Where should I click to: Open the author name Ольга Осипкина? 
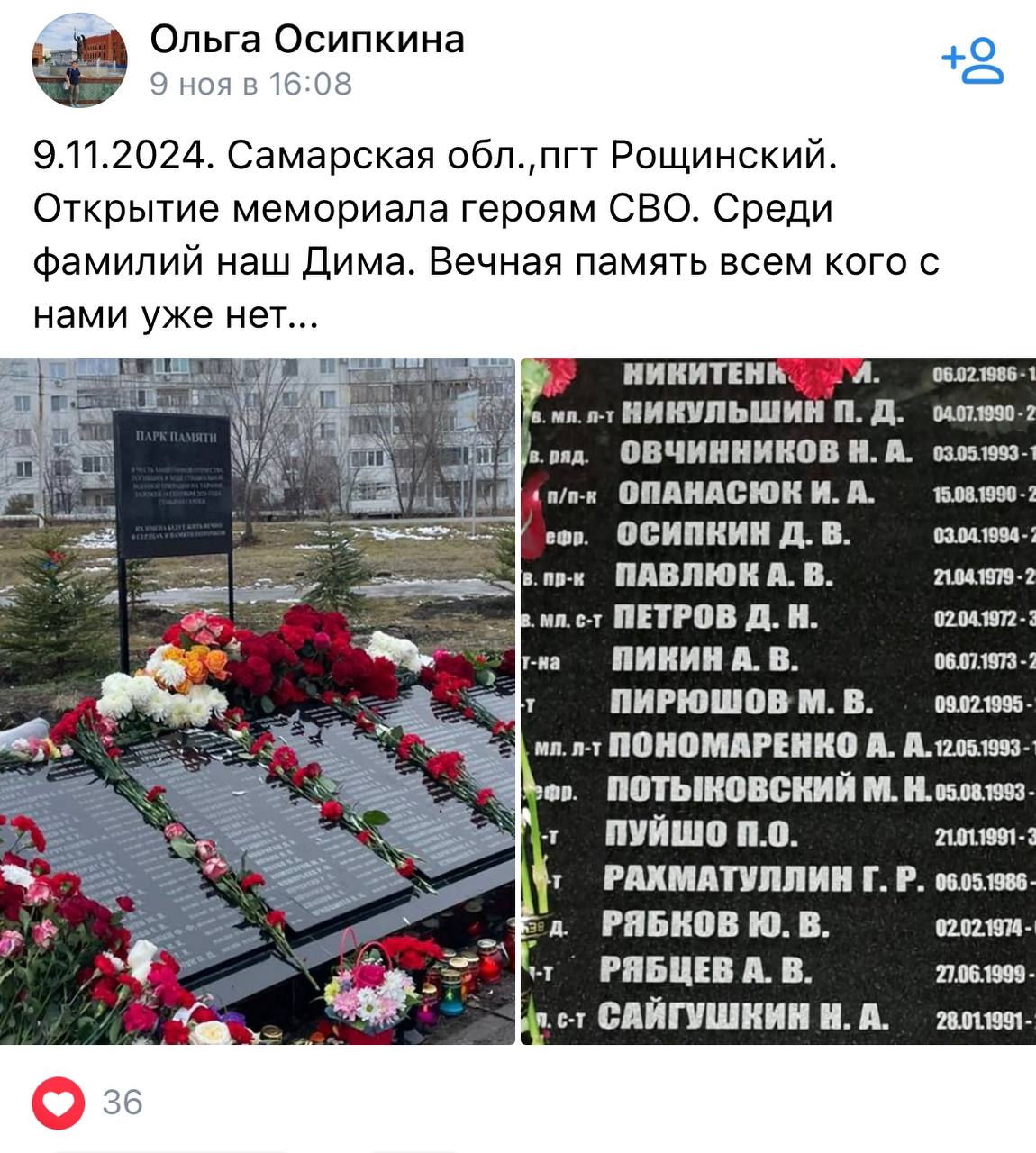tap(306, 39)
